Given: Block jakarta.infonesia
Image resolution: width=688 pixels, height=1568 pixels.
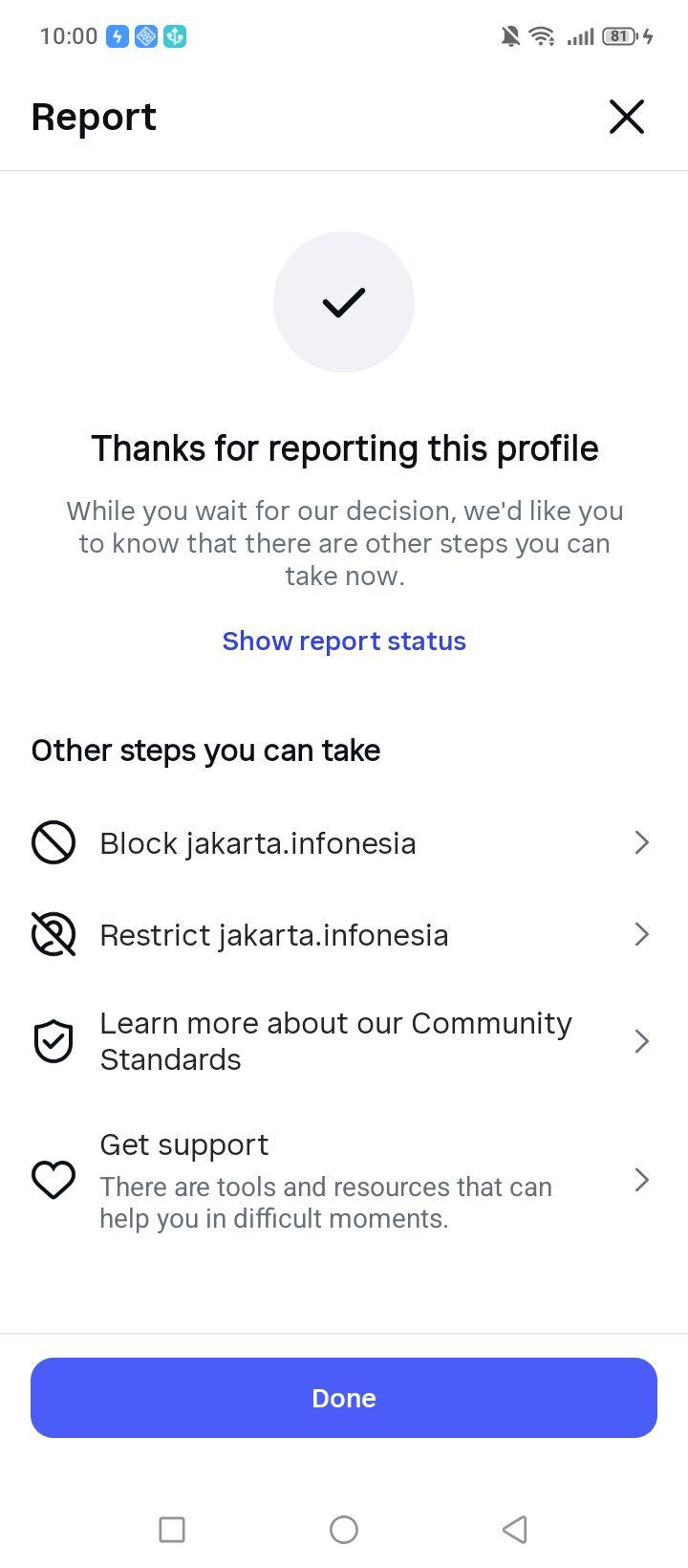Looking at the screenshot, I should click(344, 843).
